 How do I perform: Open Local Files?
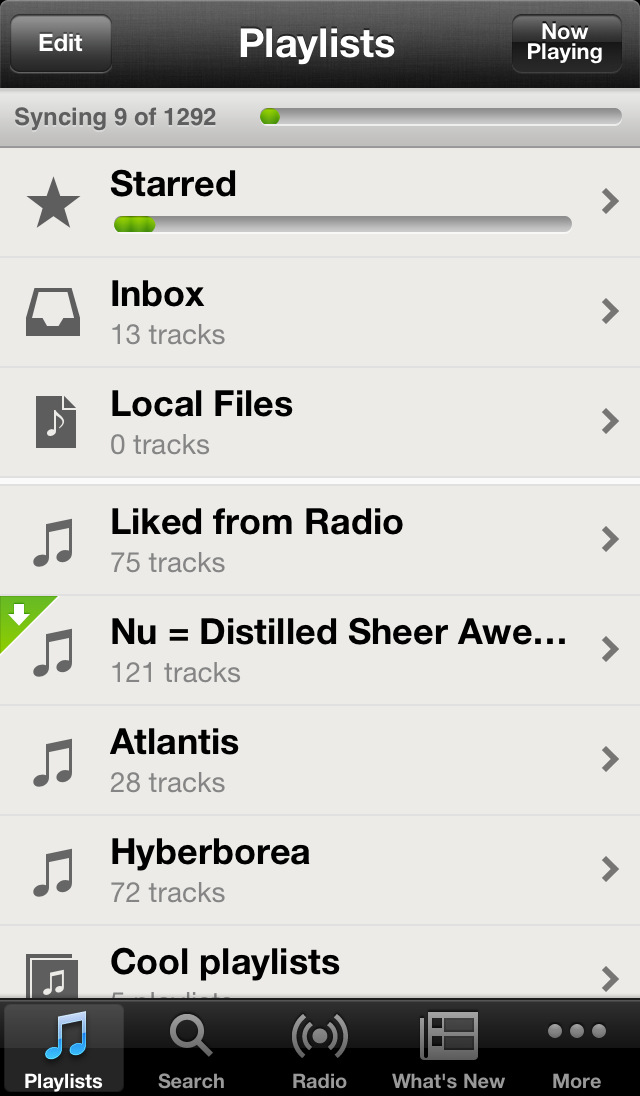point(320,422)
